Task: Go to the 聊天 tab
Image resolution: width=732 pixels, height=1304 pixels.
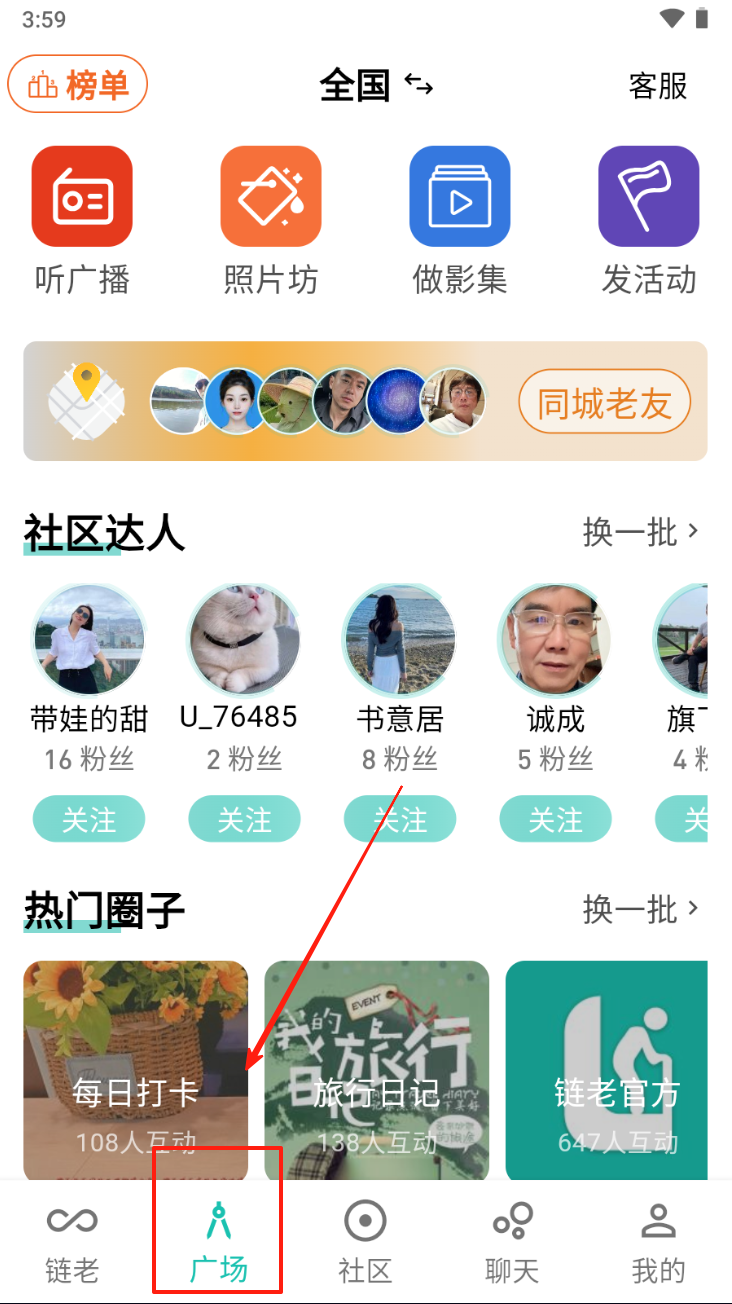Action: tap(512, 1242)
